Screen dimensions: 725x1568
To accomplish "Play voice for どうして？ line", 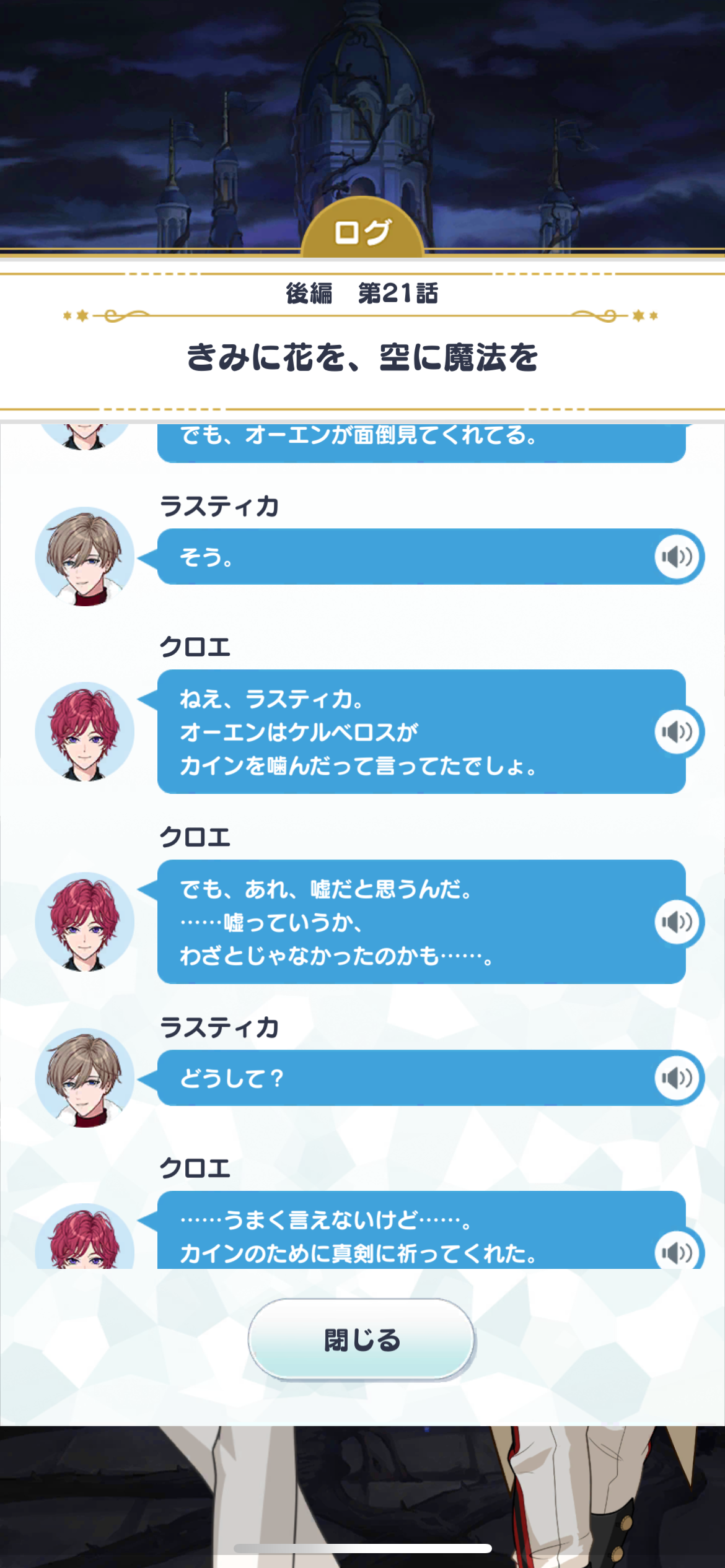I will click(x=677, y=1078).
